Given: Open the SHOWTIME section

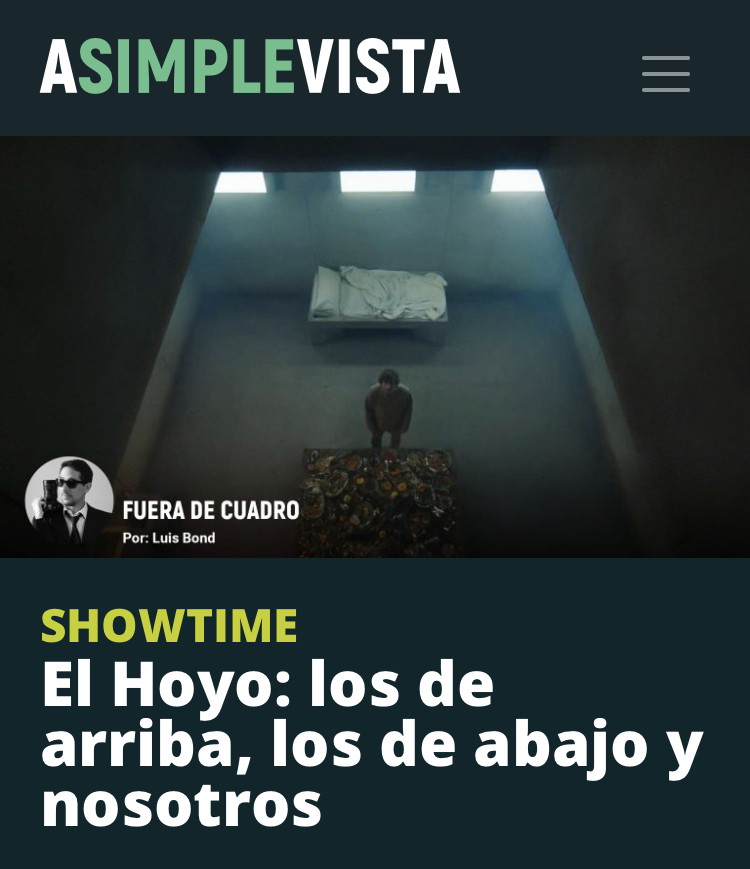Looking at the screenshot, I should click(x=169, y=626).
